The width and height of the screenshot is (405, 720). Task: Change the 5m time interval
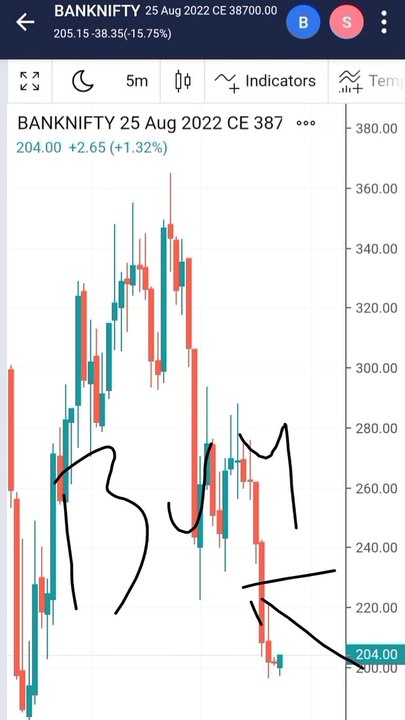coord(137,81)
